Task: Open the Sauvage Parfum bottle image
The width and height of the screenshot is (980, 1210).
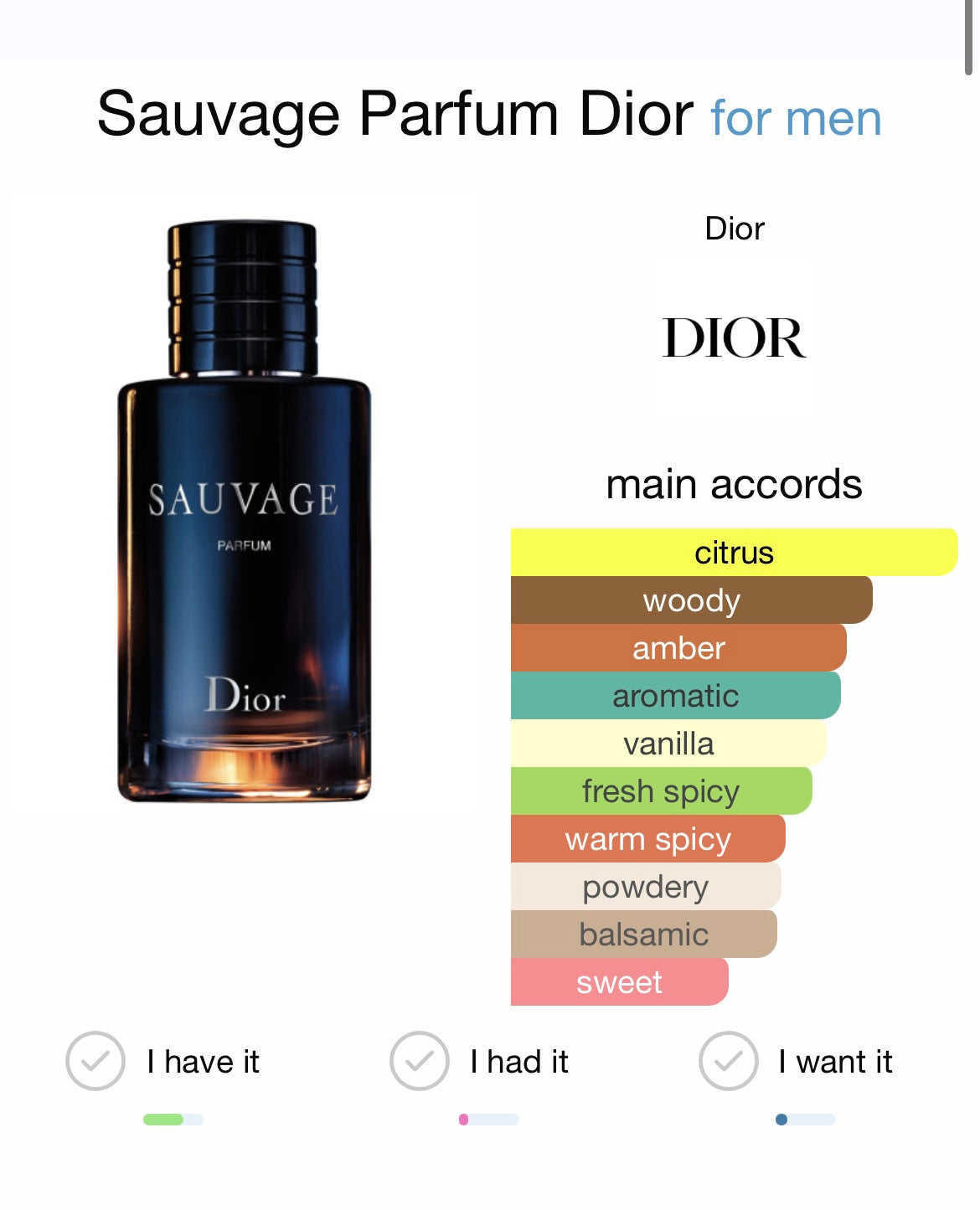Action: 244,511
